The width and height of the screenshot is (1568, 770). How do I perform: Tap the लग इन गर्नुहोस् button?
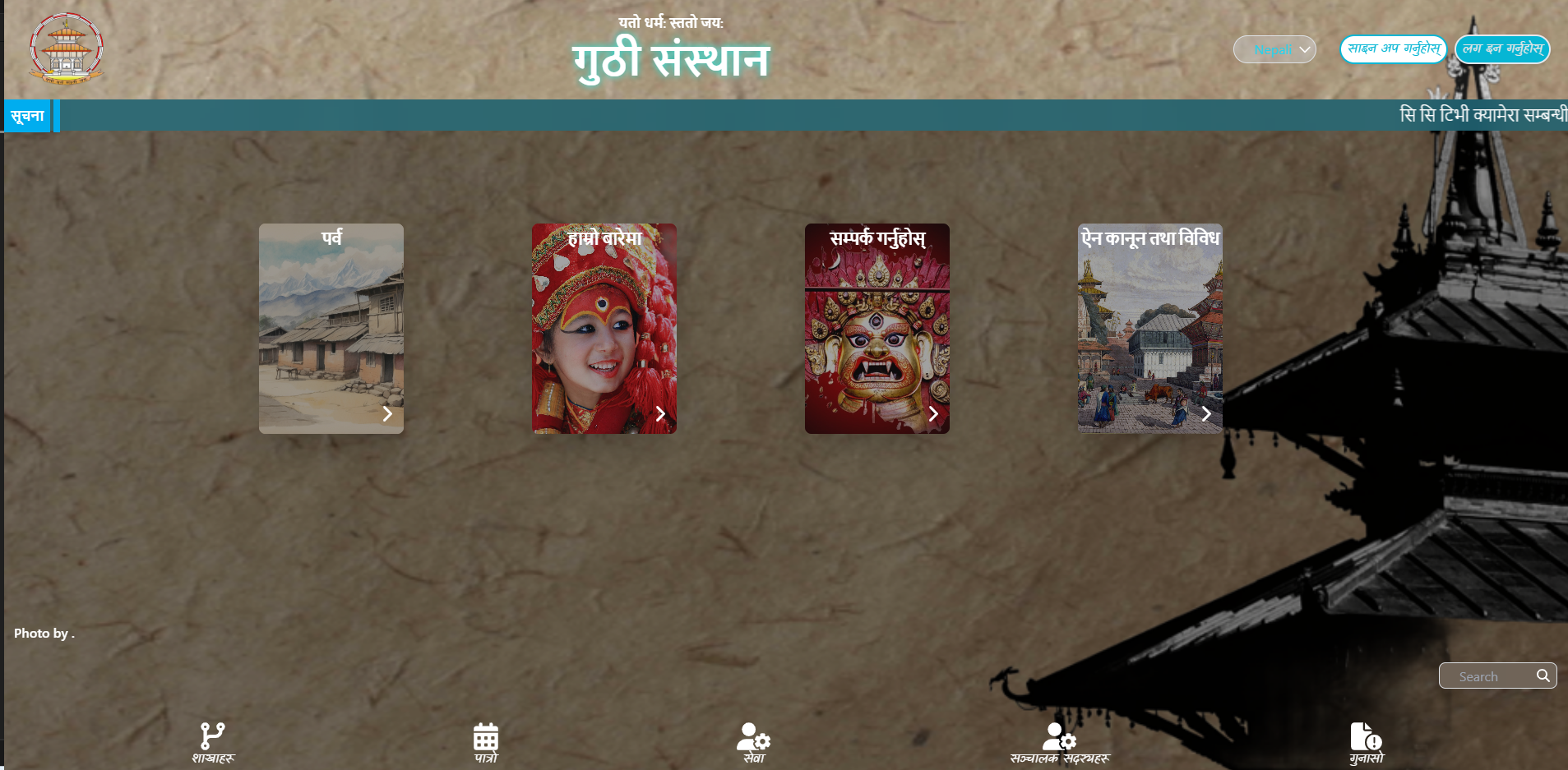click(x=1502, y=48)
